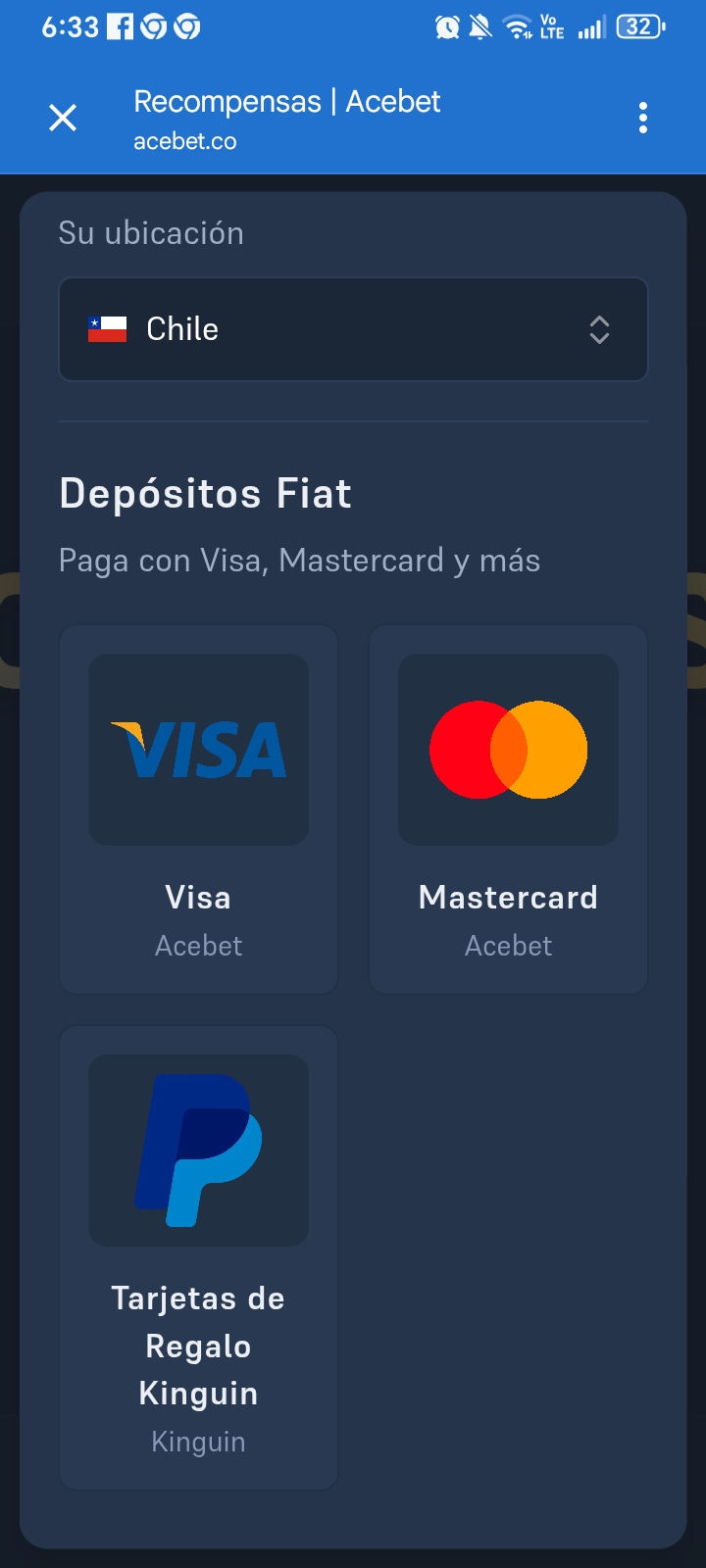
Task: Close the Acebet browser tab
Action: [63, 119]
